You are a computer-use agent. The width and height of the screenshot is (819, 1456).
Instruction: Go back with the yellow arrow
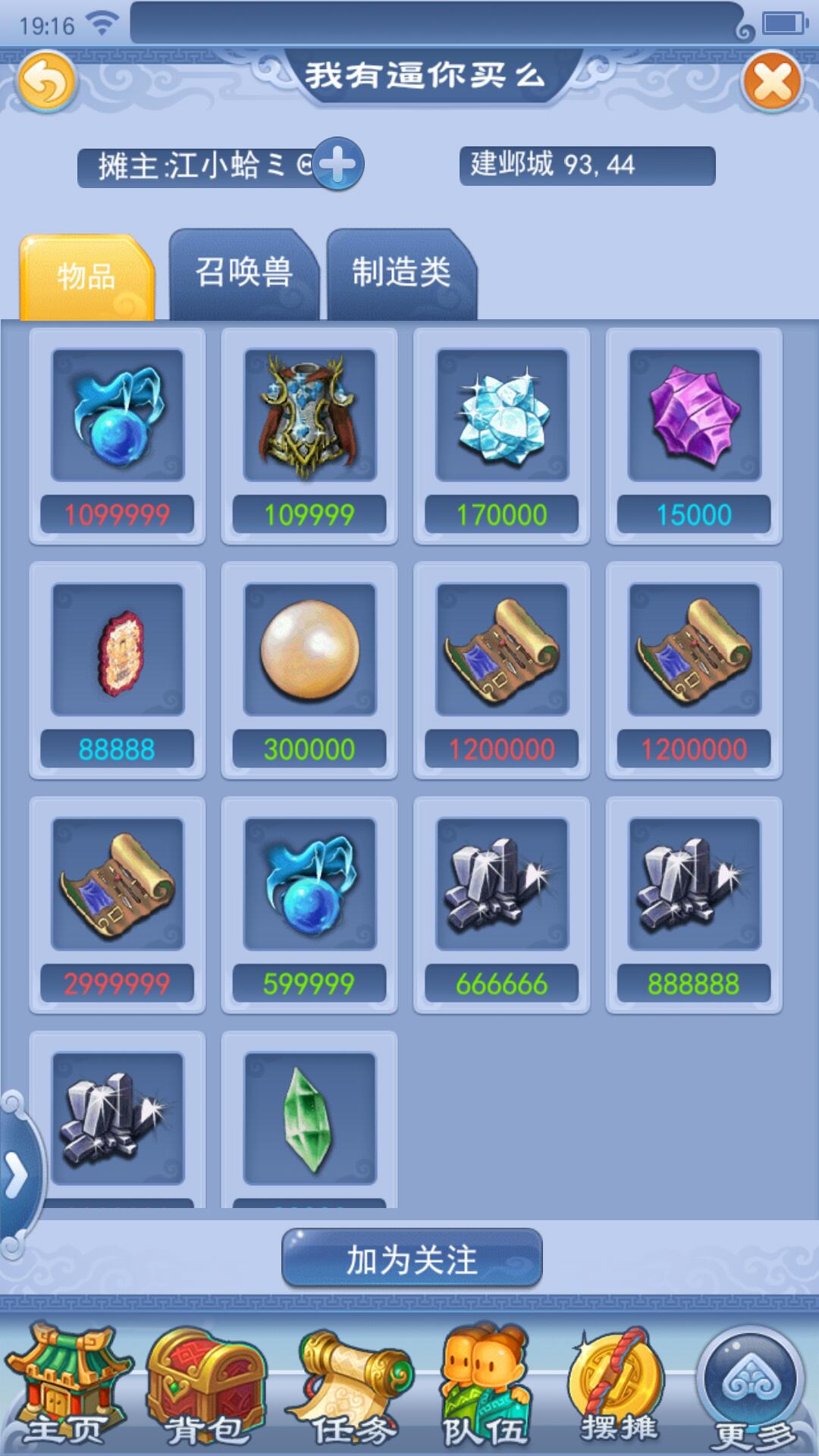[46, 83]
